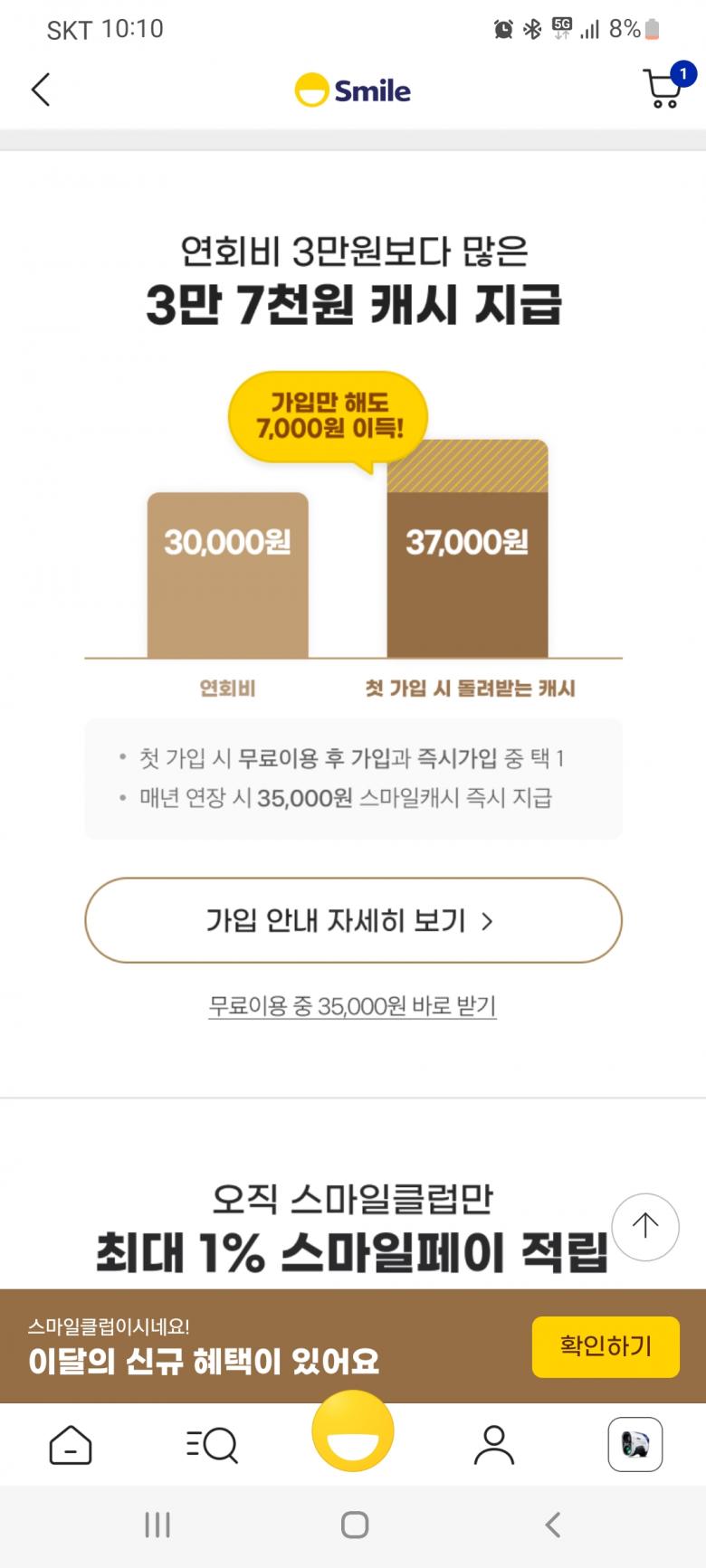Viewport: 706px width, 1568px height.
Task: Go to the home tab
Action: 71,1445
